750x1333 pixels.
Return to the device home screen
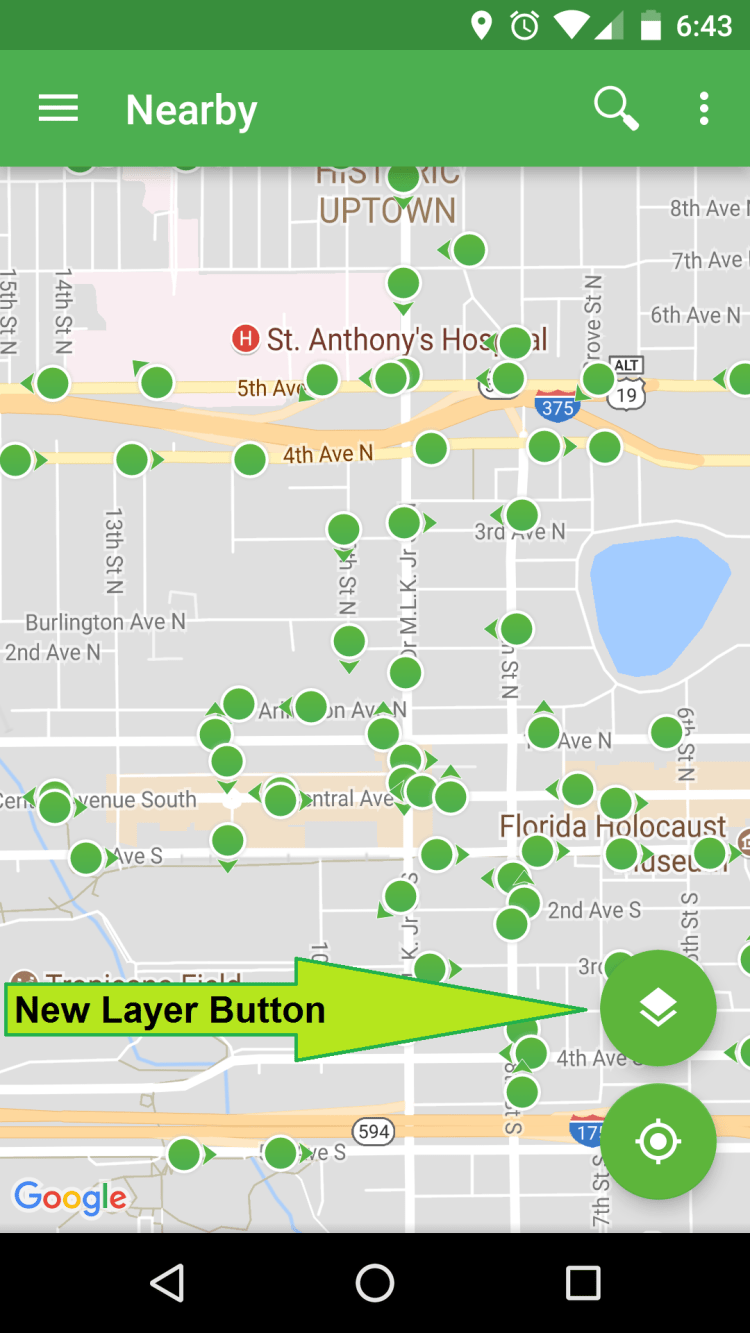click(375, 1282)
